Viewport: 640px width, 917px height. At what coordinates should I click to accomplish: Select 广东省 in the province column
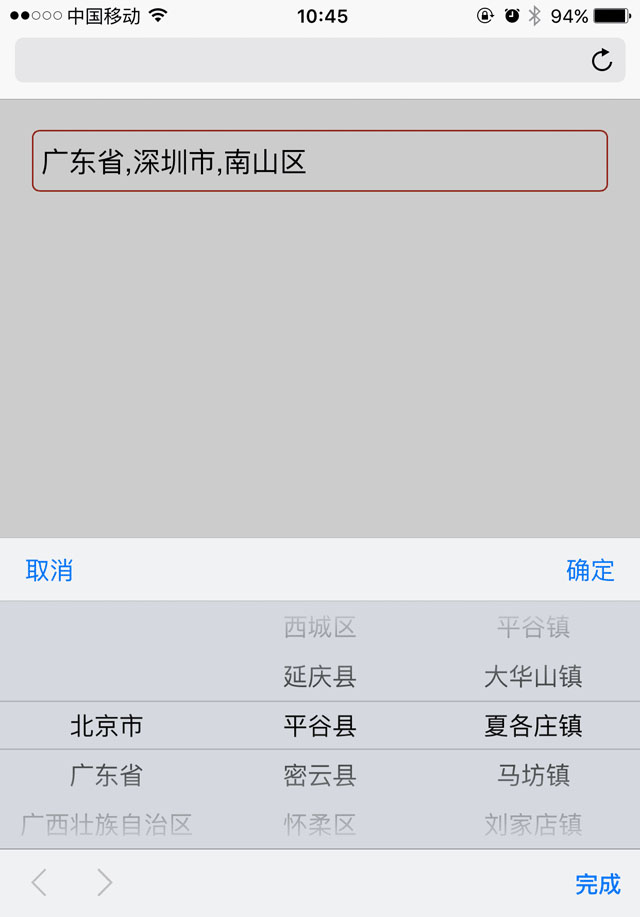[106, 775]
